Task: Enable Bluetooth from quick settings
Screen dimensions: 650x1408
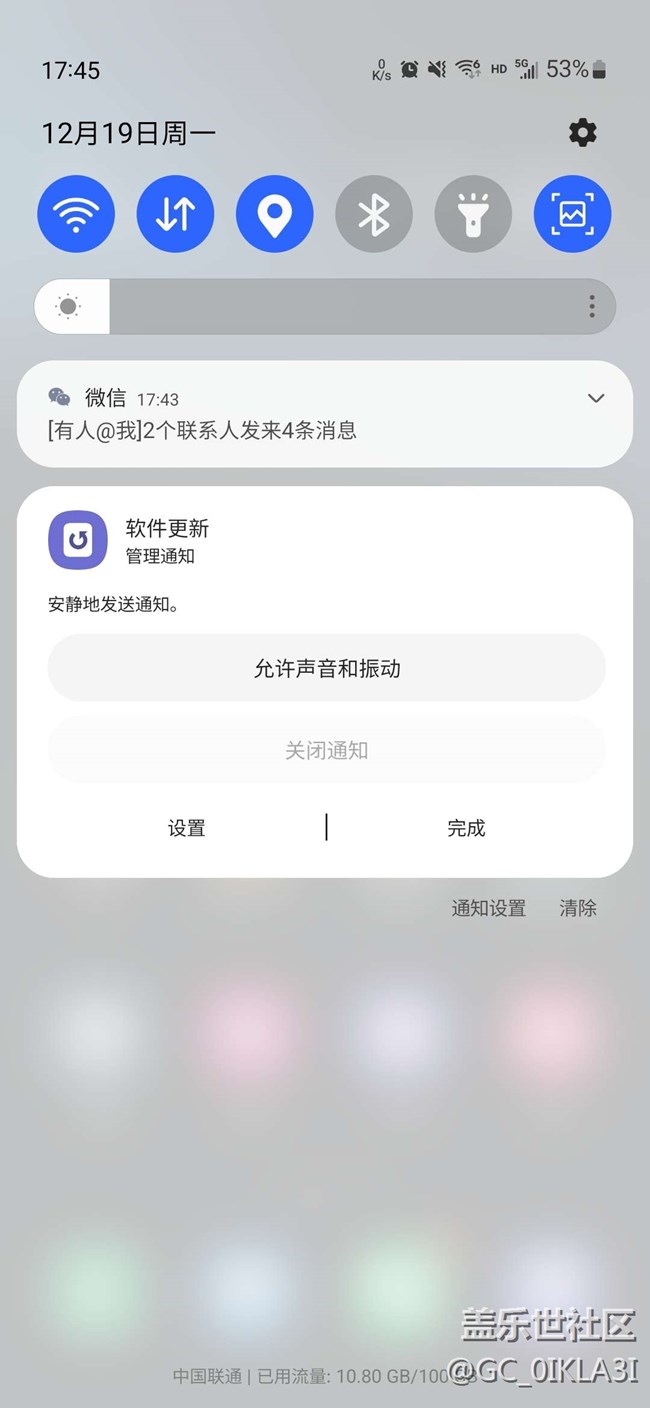Action: (374, 214)
